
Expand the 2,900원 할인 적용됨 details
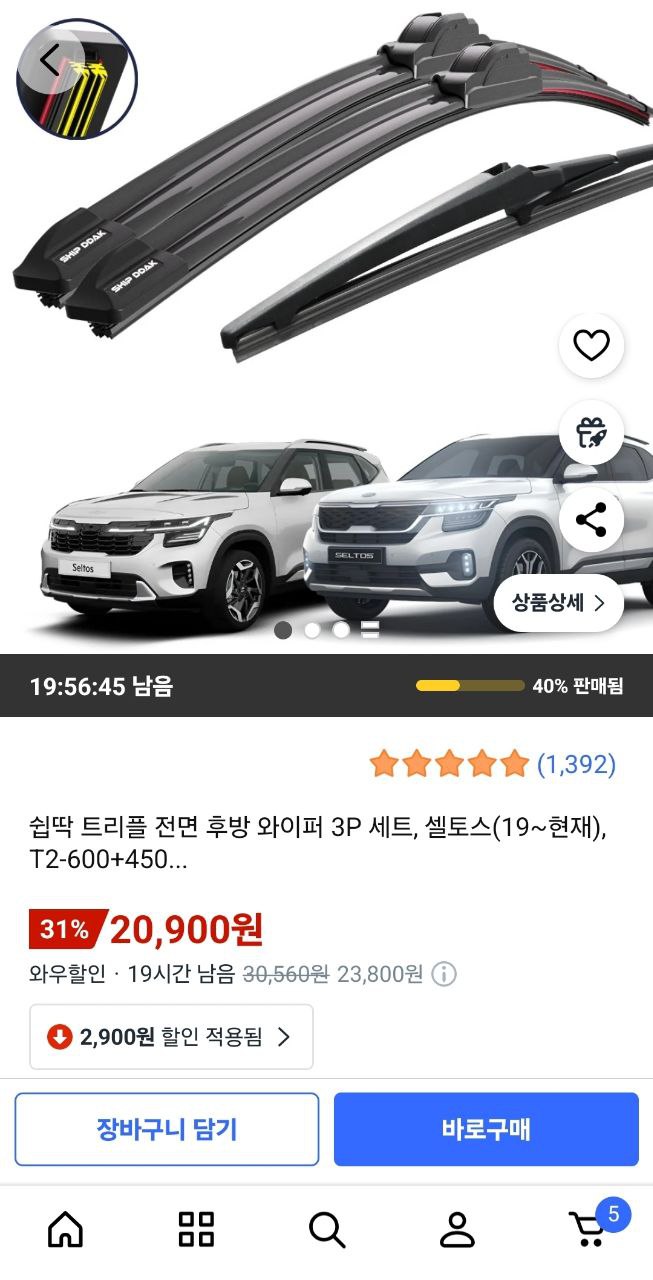pyautogui.click(x=171, y=1037)
